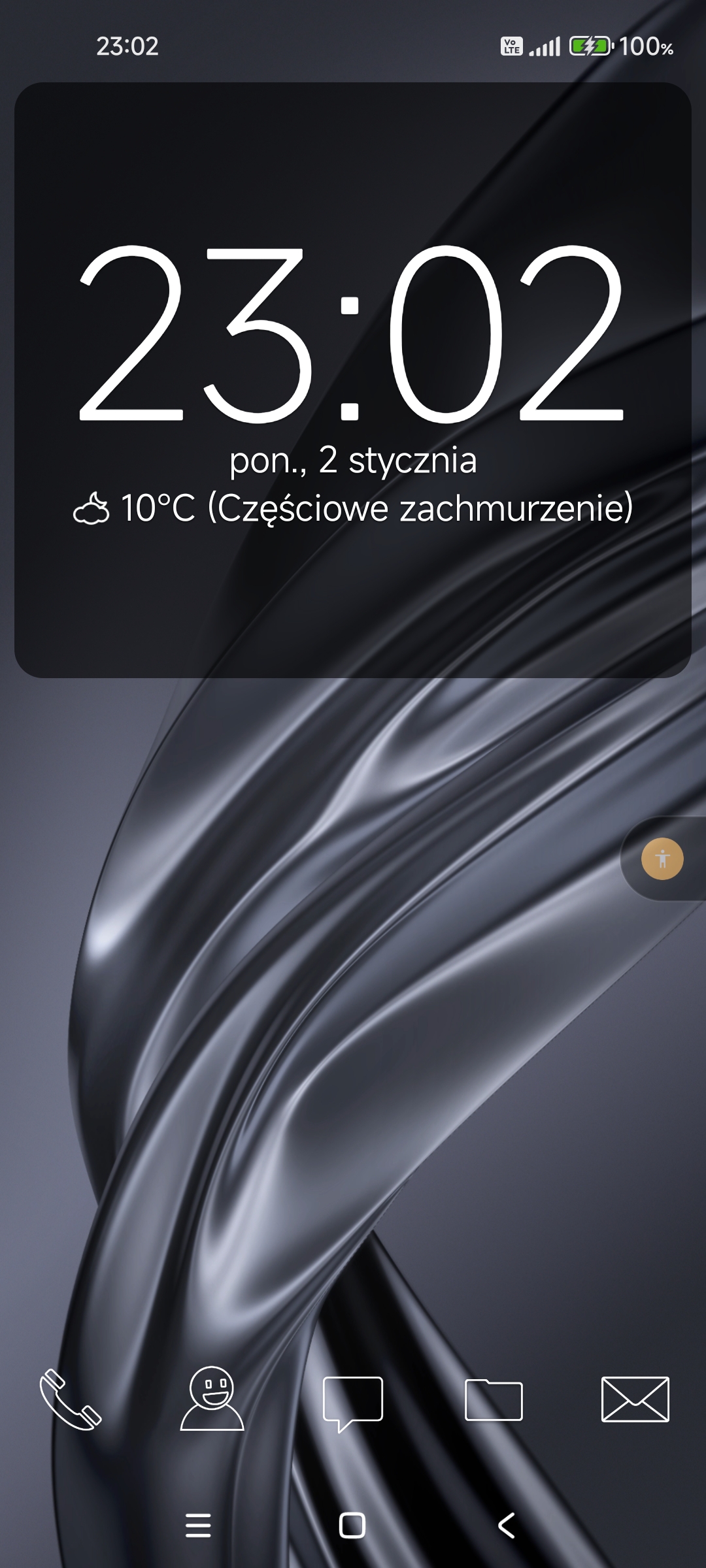
Task: Open the messages speech bubble icon
Action: click(353, 1401)
